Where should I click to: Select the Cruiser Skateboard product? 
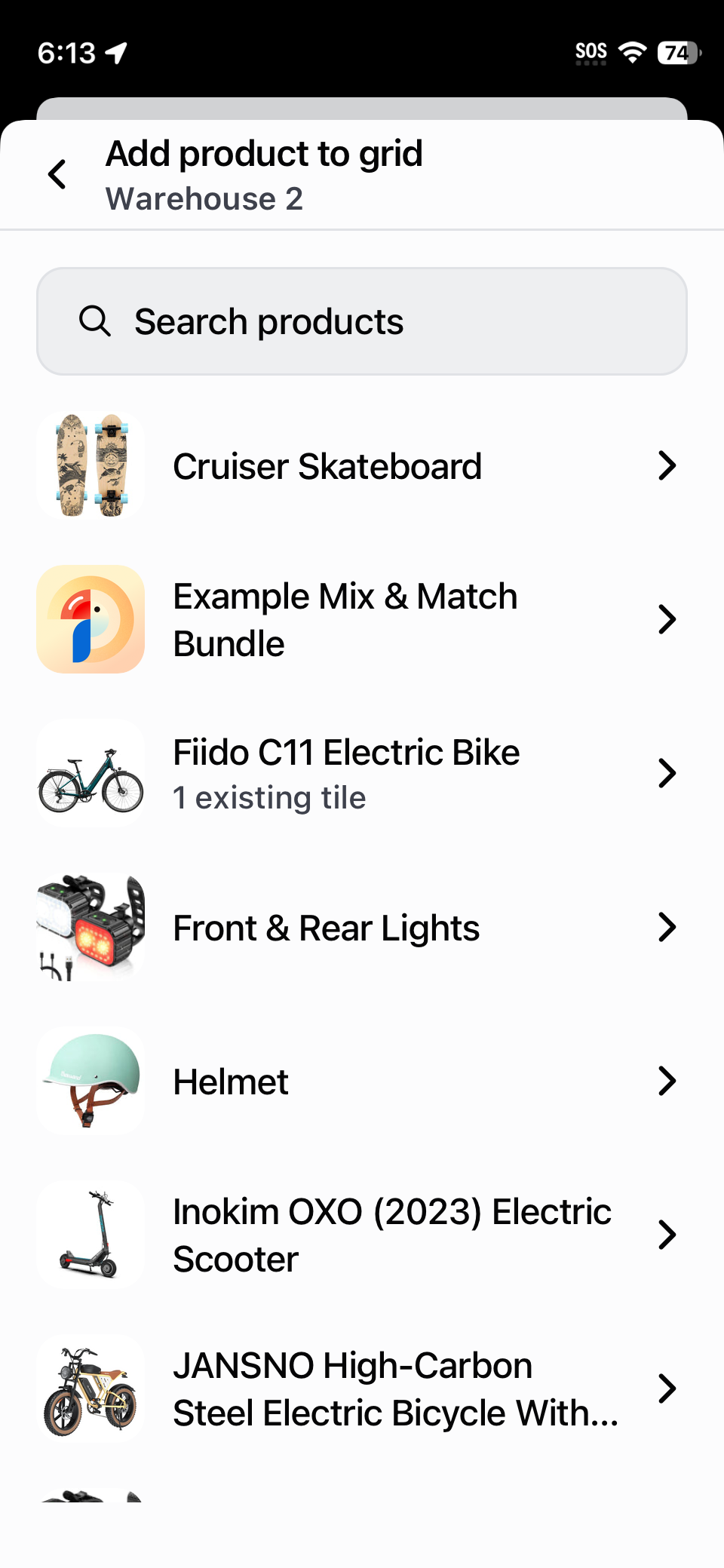coord(327,465)
